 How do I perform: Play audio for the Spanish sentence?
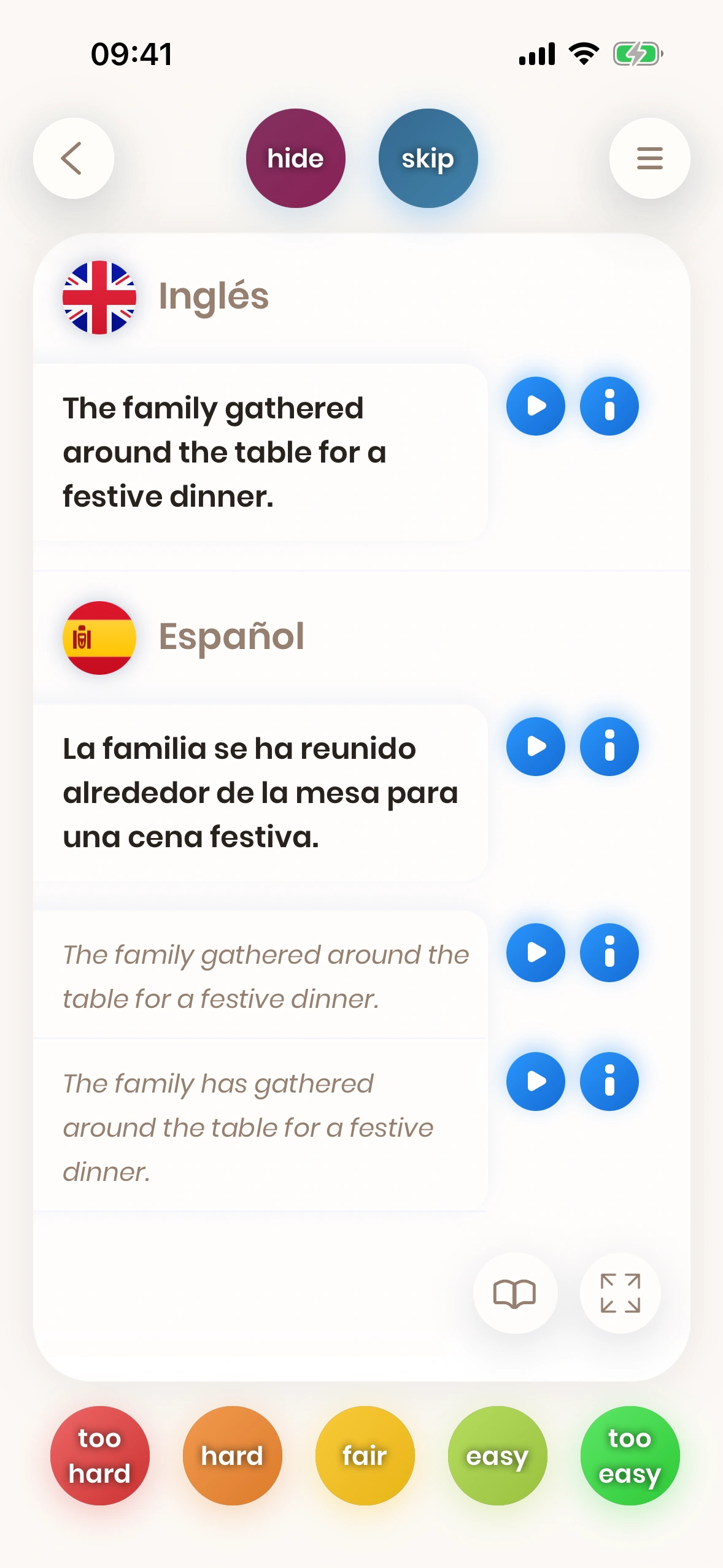coord(535,747)
